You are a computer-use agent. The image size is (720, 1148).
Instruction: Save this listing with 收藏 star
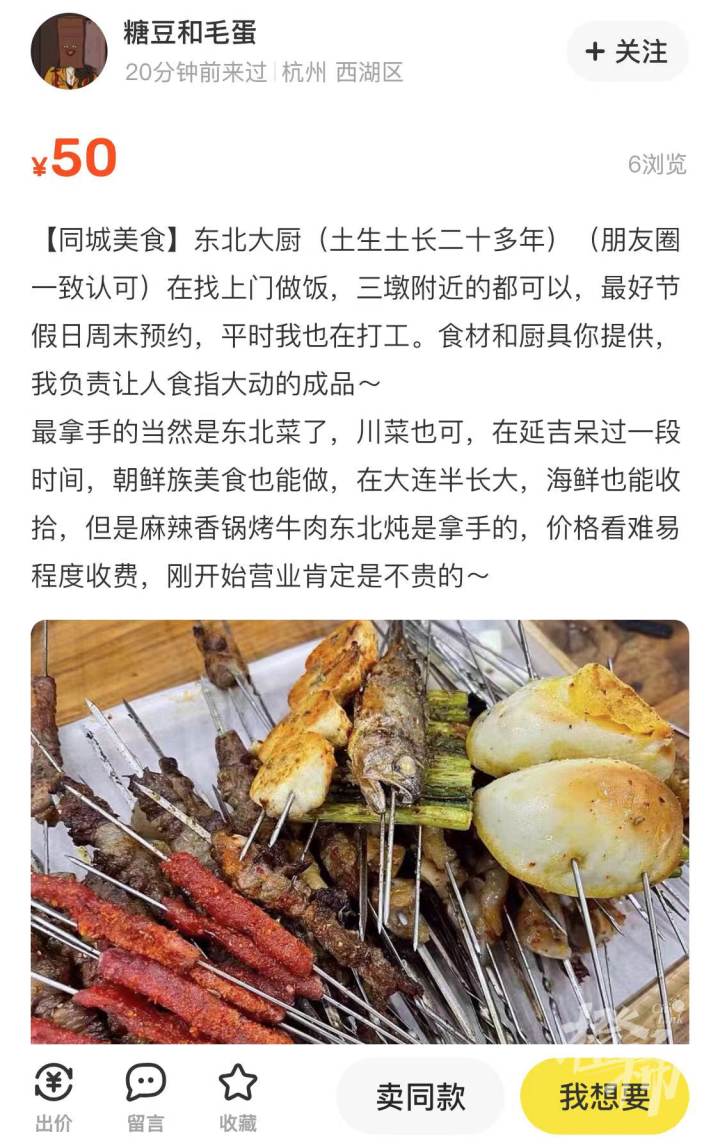238,1096
